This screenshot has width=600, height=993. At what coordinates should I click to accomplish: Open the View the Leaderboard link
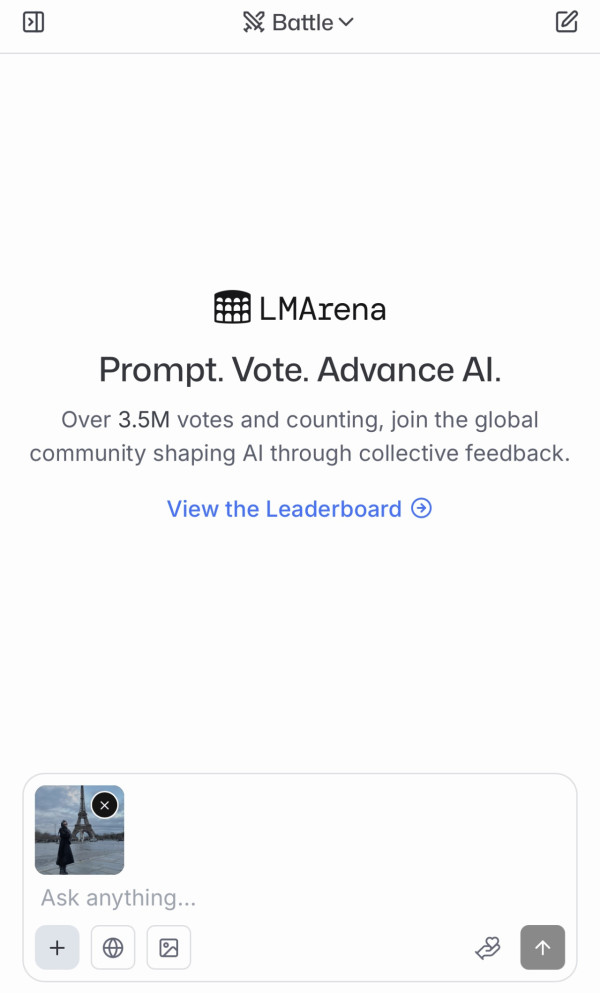299,509
